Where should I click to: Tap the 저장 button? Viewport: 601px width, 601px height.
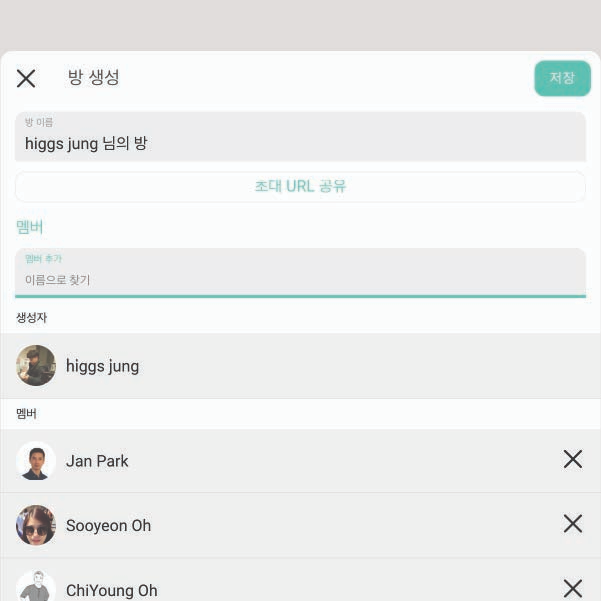pyautogui.click(x=562, y=78)
